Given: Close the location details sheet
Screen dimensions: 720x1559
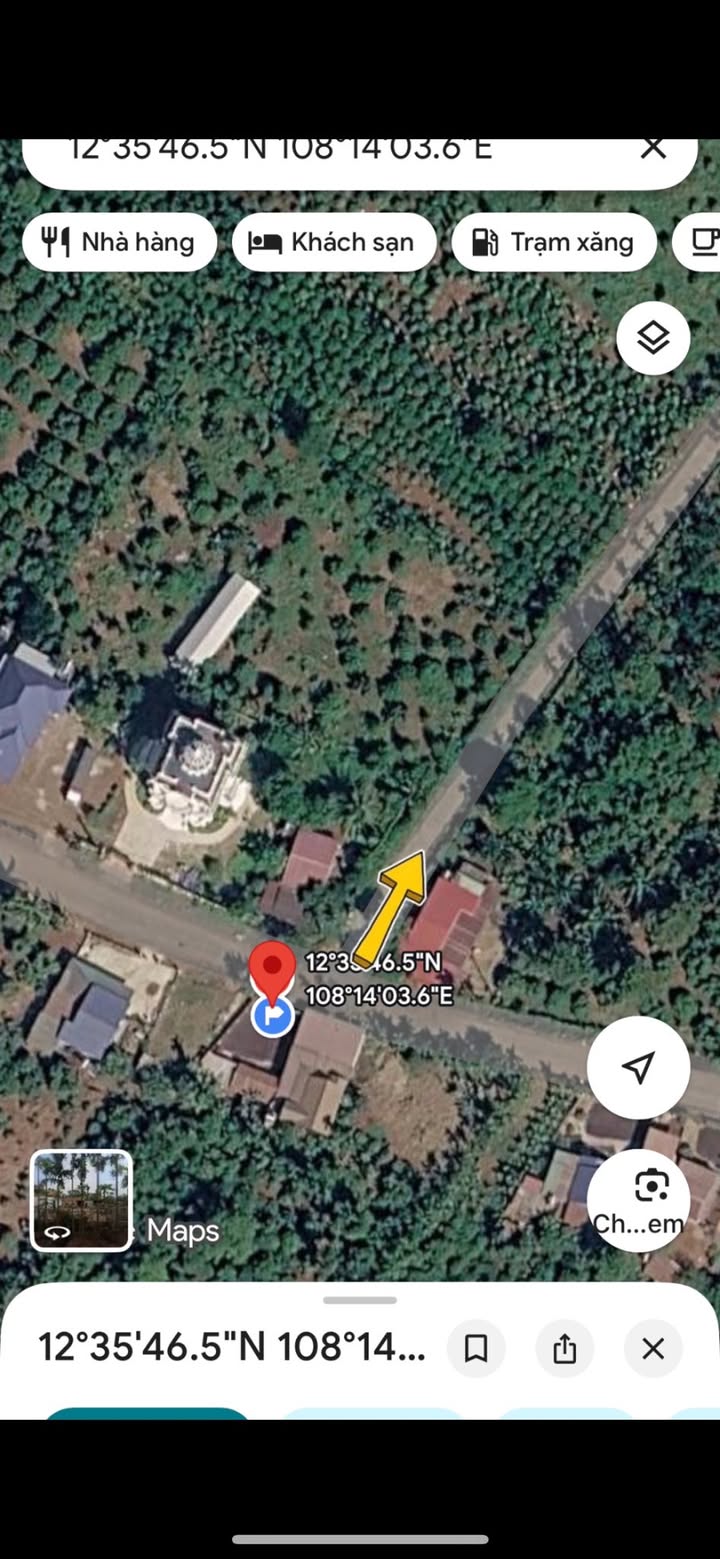Looking at the screenshot, I should tap(653, 1348).
